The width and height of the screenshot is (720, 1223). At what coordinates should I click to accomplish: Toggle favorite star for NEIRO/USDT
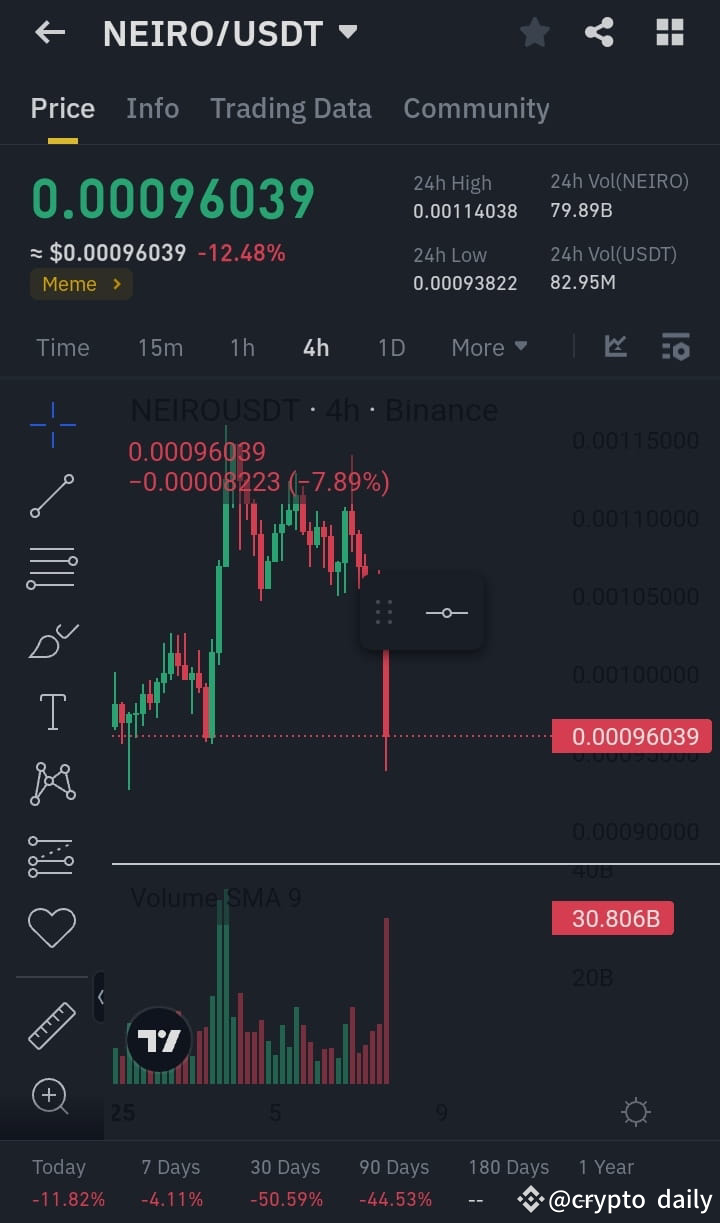coord(534,32)
